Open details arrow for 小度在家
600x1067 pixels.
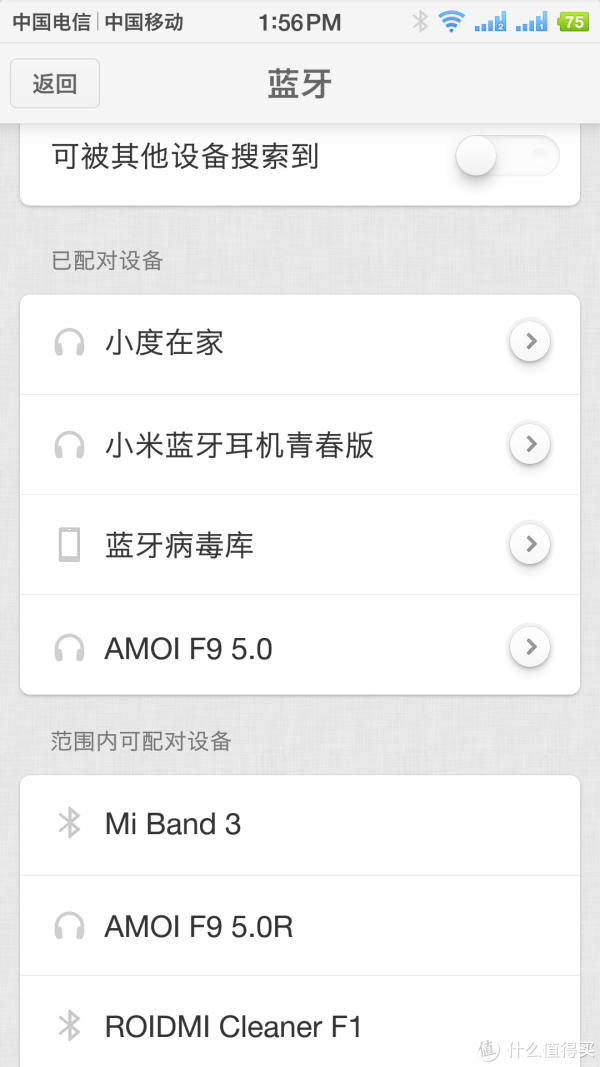[x=530, y=342]
